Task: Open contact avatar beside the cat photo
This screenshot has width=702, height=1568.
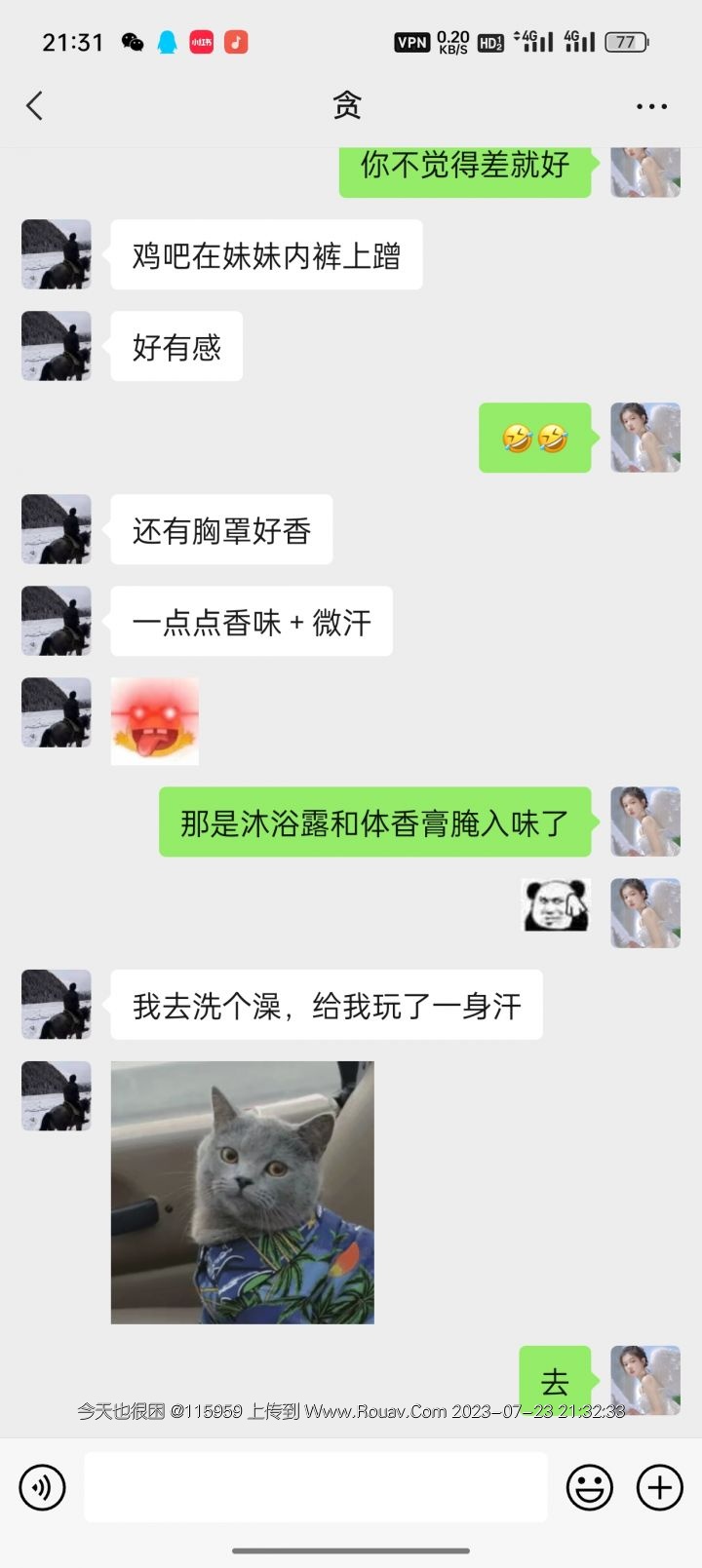Action: coord(57,1096)
